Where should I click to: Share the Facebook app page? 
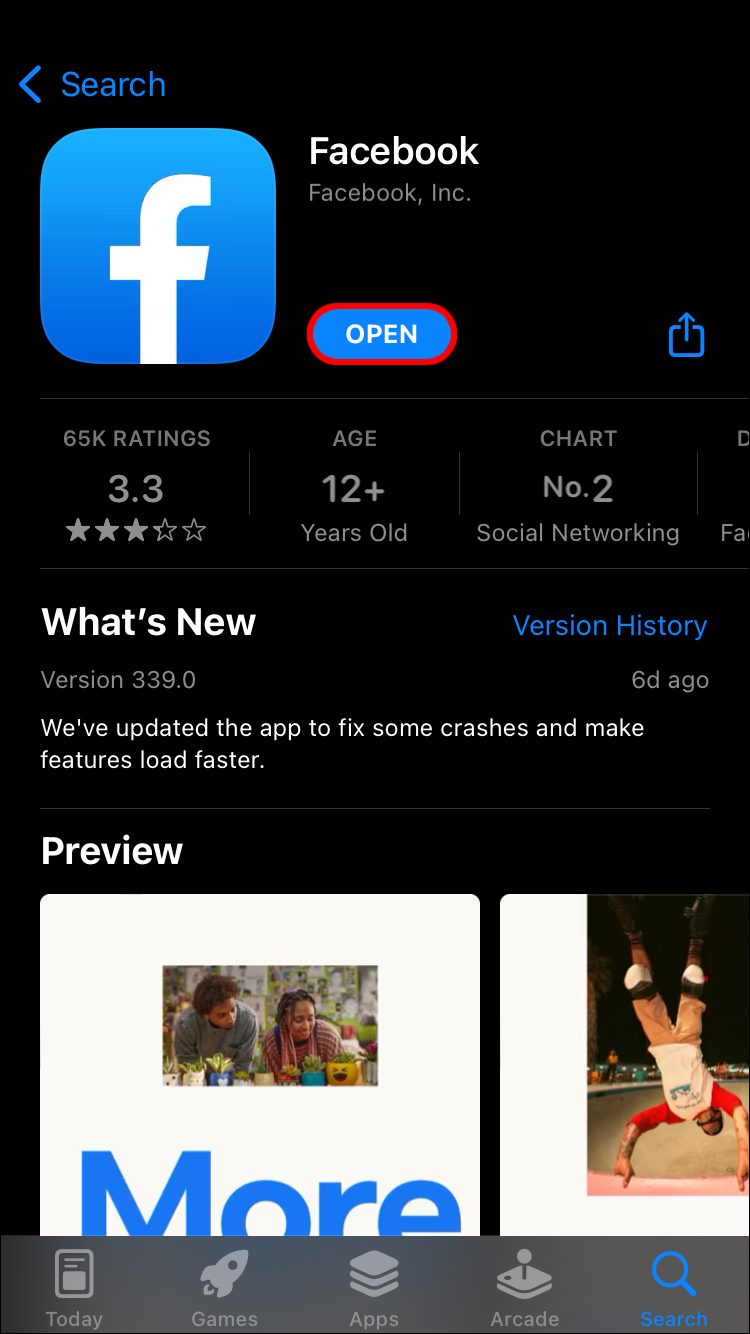(686, 335)
